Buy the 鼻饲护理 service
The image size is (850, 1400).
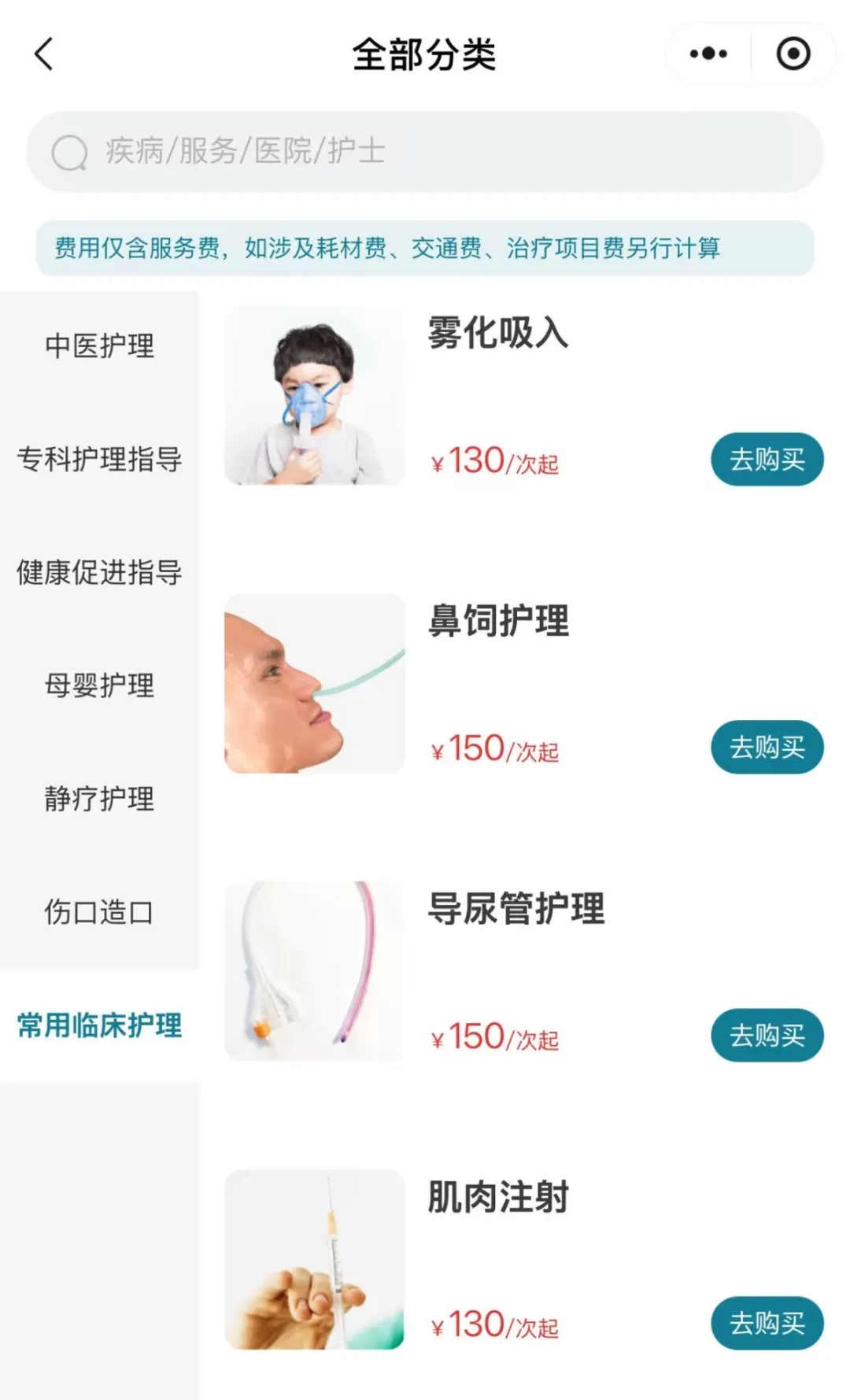tap(767, 748)
